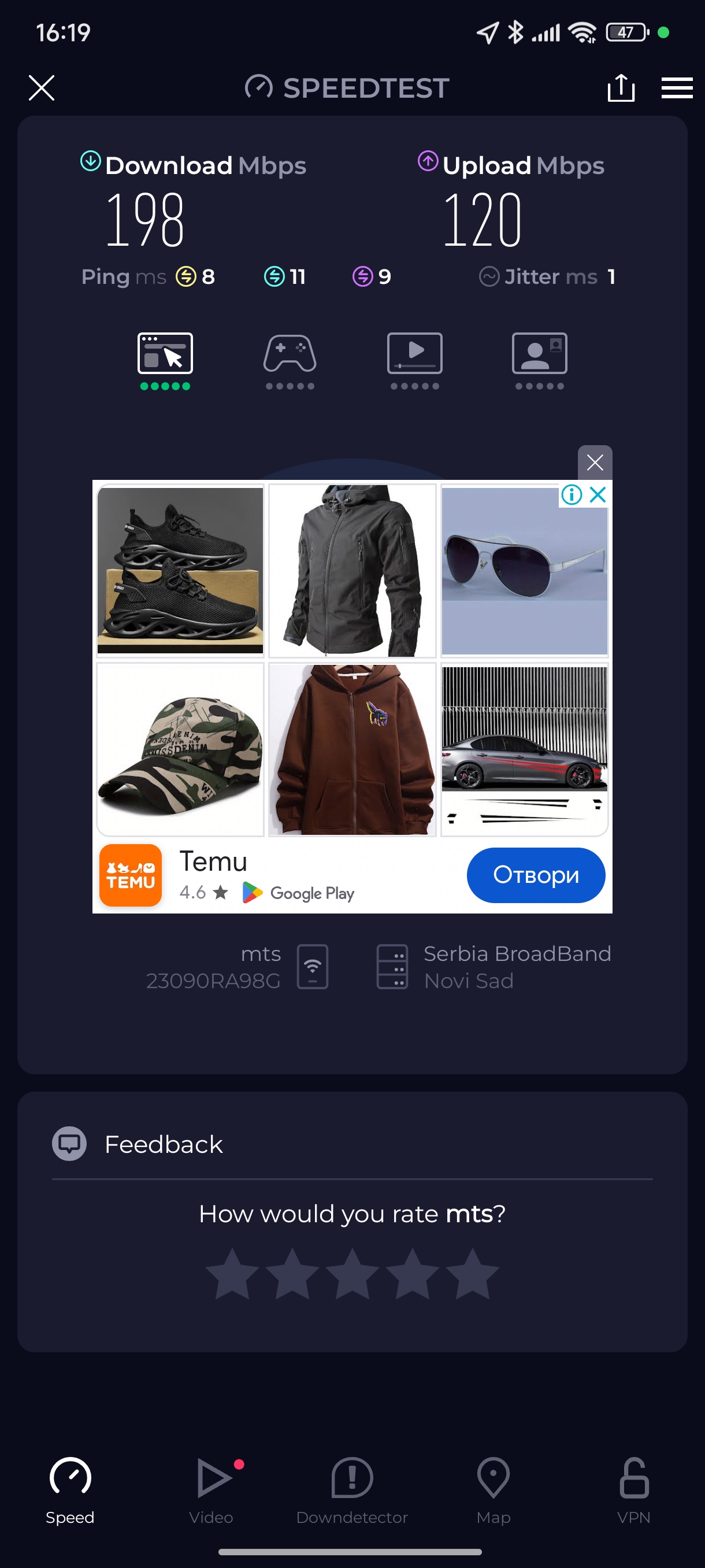Tap the Отвори button for Temu
The image size is (705, 1568).
pyautogui.click(x=535, y=875)
